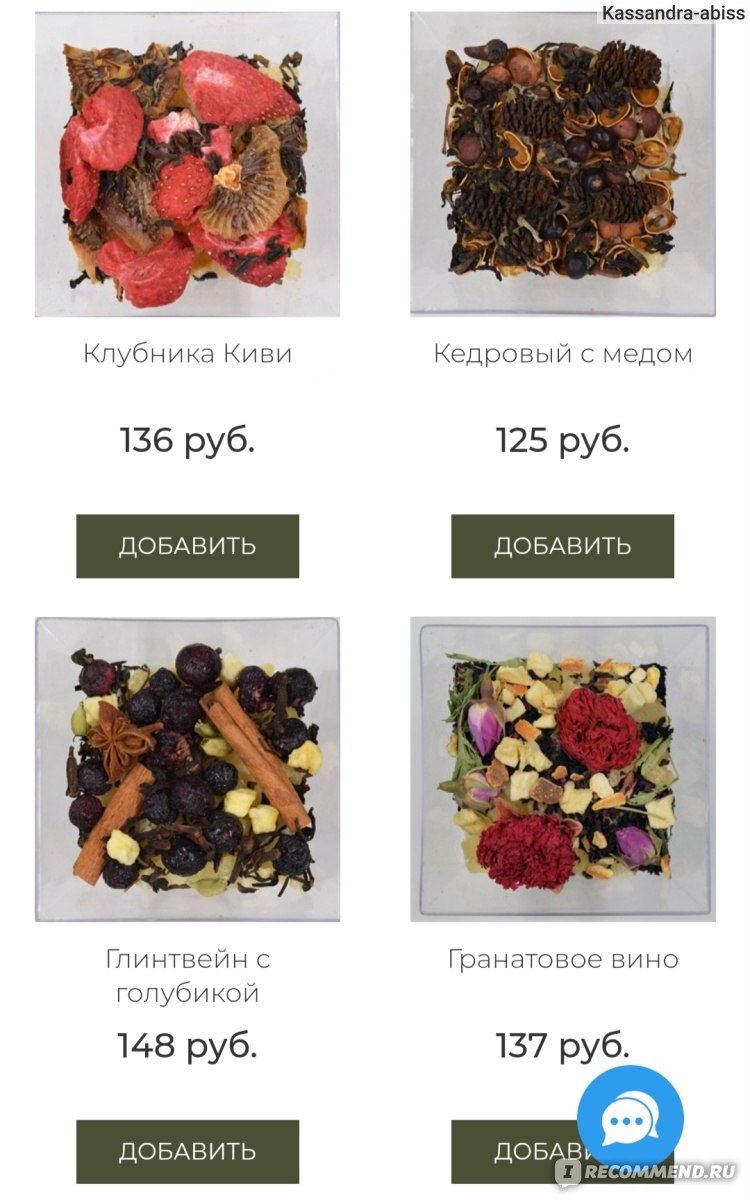Screen dimensions: 750x1200
Task: Open Клубника Киви product image
Action: click(187, 165)
